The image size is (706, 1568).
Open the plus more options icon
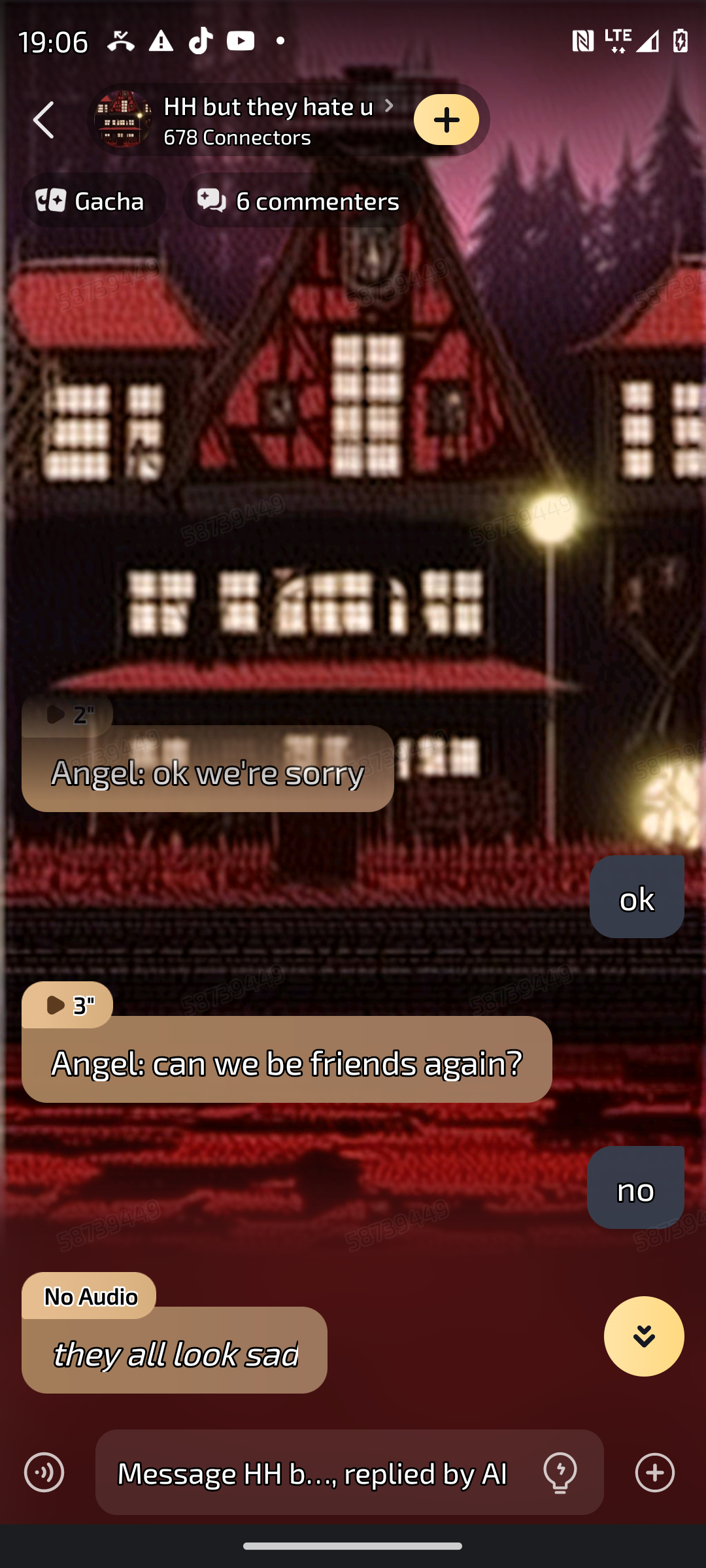654,1473
